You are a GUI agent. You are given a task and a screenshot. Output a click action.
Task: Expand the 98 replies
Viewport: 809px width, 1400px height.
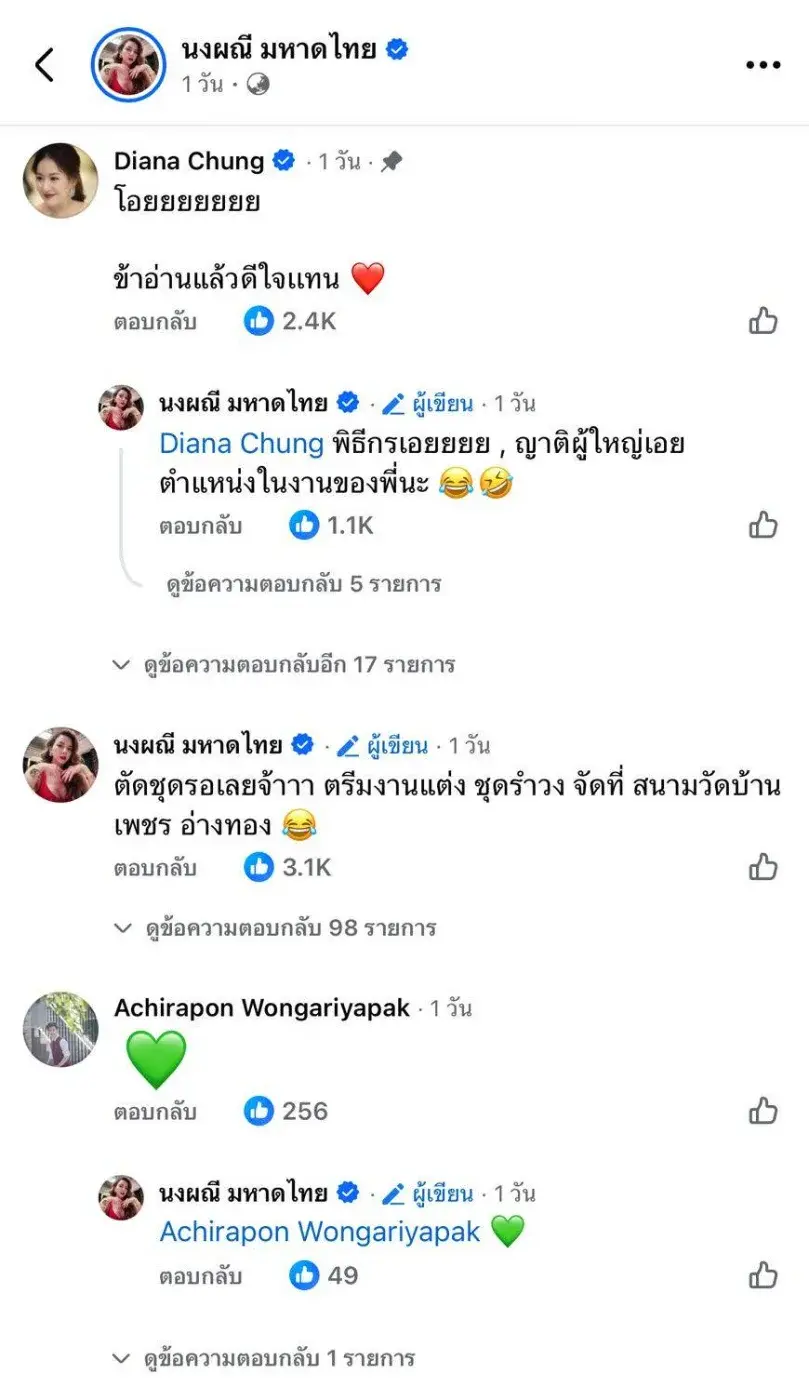(x=290, y=928)
